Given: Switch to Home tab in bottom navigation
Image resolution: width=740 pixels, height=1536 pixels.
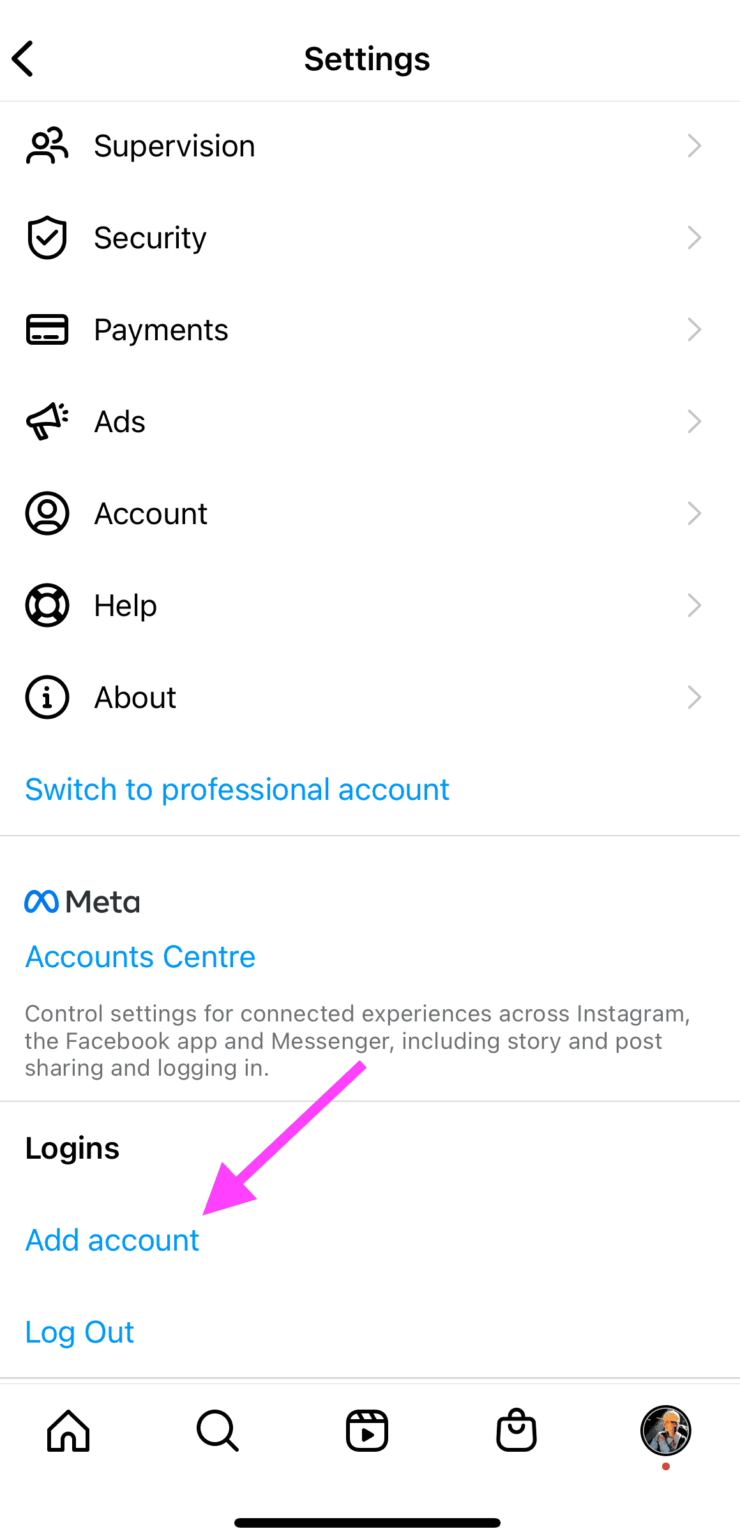Looking at the screenshot, I should coord(67,1430).
